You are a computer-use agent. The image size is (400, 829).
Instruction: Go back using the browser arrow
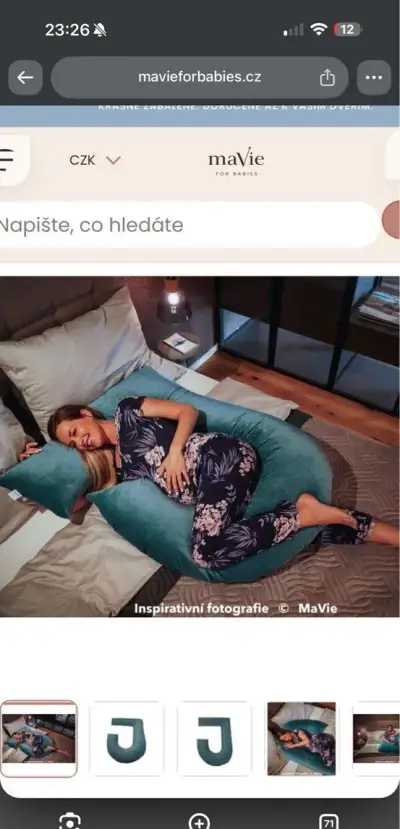click(x=25, y=78)
